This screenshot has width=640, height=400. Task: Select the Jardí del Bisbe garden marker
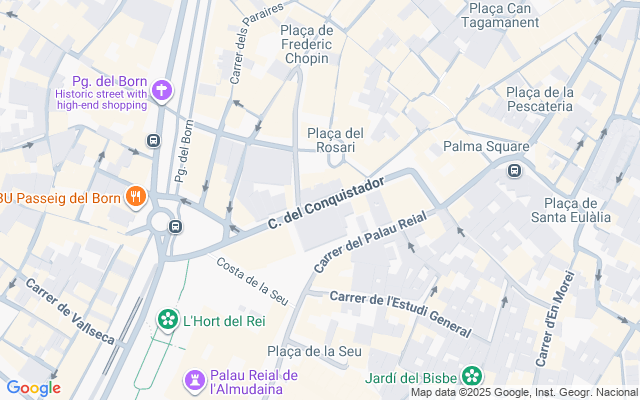[x=471, y=377]
